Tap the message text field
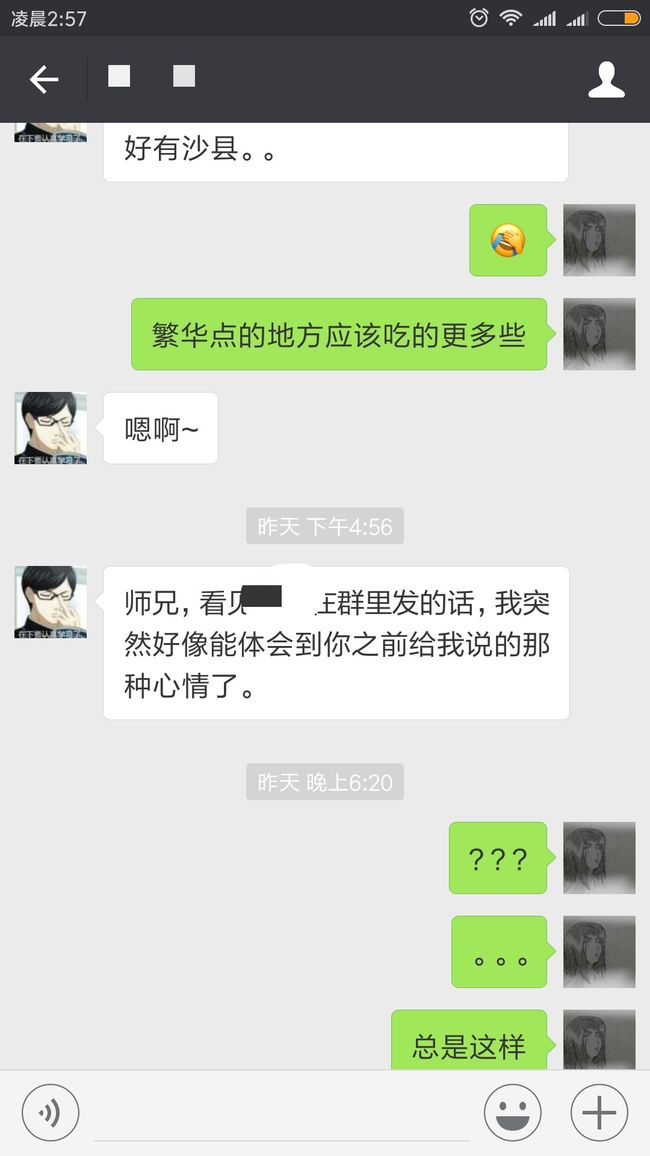Screen dimensions: 650x1156 coord(282,1113)
